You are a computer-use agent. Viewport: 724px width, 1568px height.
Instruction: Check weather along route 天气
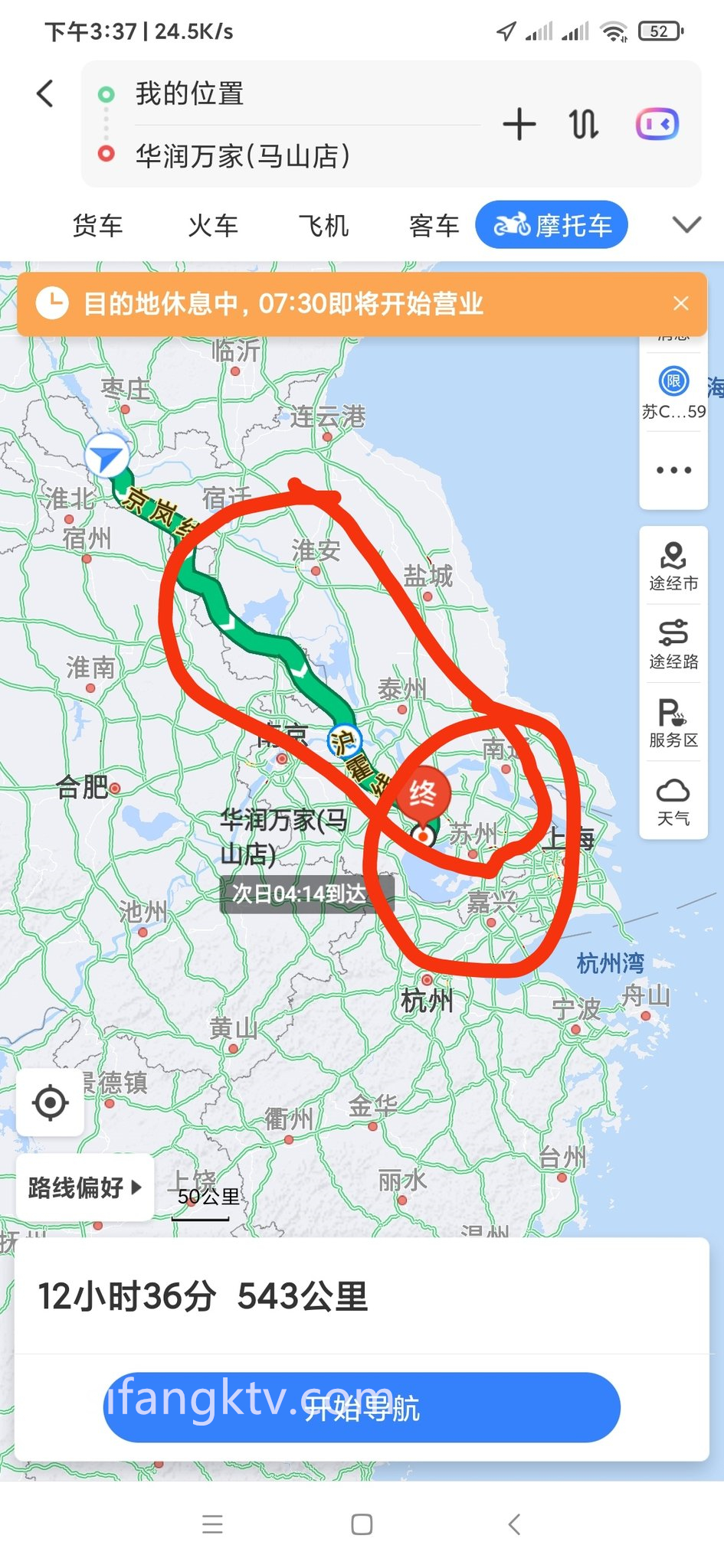pyautogui.click(x=673, y=802)
